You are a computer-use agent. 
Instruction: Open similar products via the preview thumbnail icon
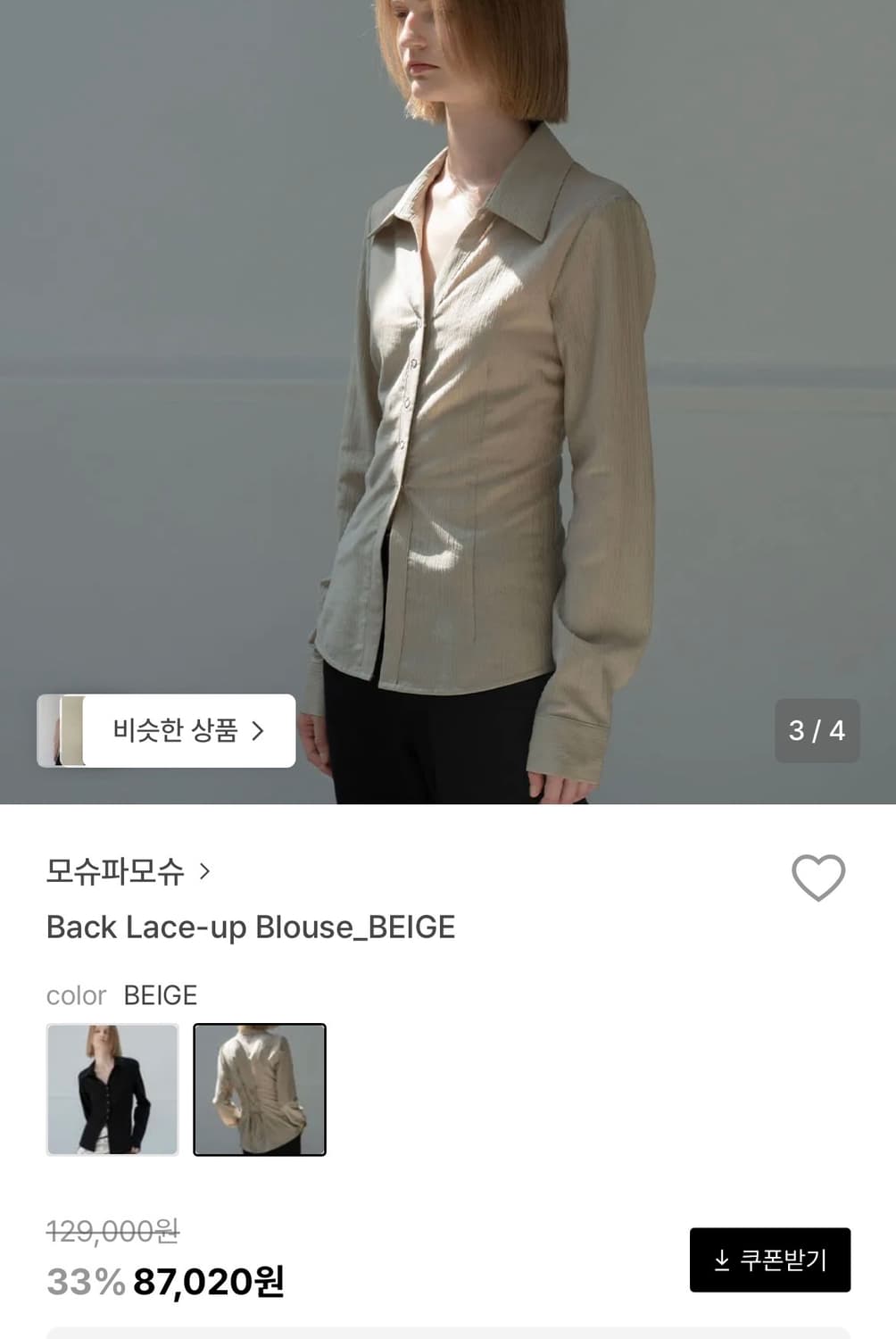[x=61, y=730]
